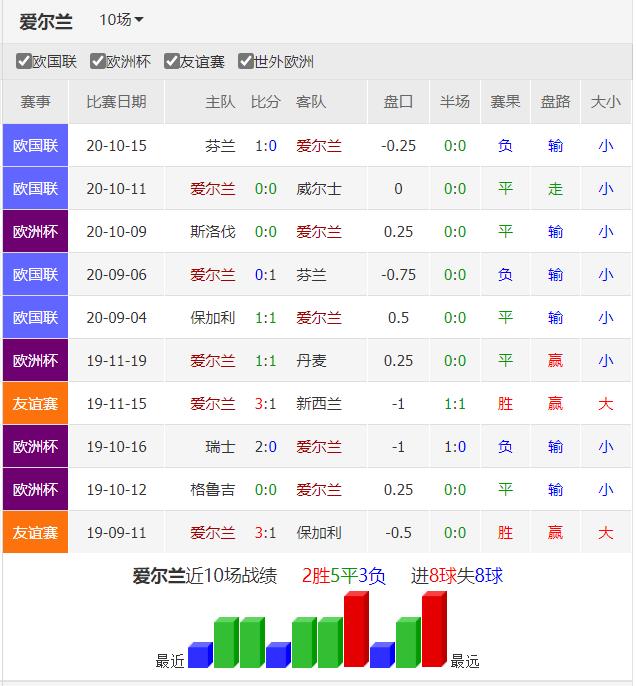The height and width of the screenshot is (686, 636).
Task: Toggle the 世外欧洲 filter checkbox
Action: tap(246, 62)
